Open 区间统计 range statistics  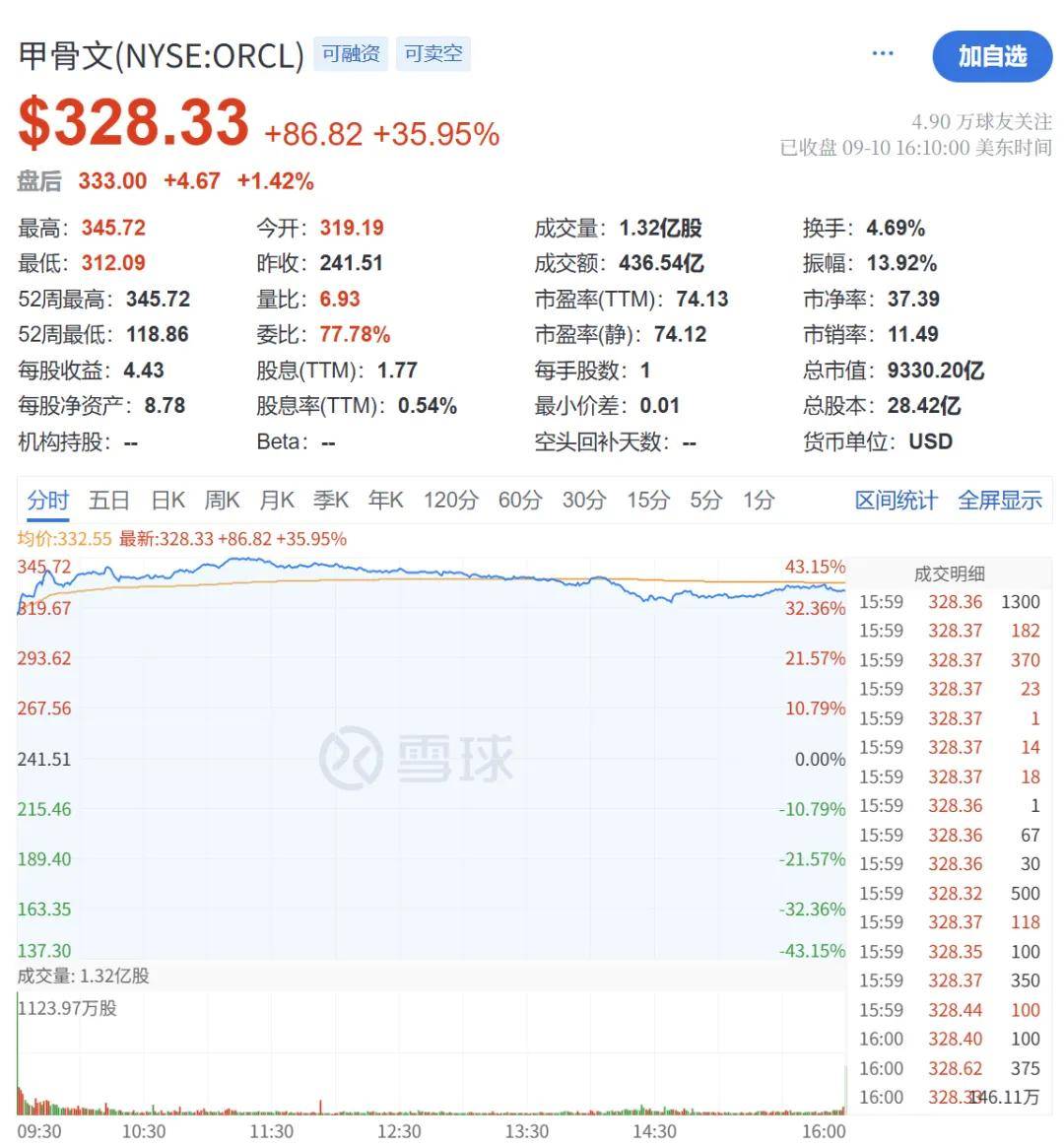pos(896,501)
